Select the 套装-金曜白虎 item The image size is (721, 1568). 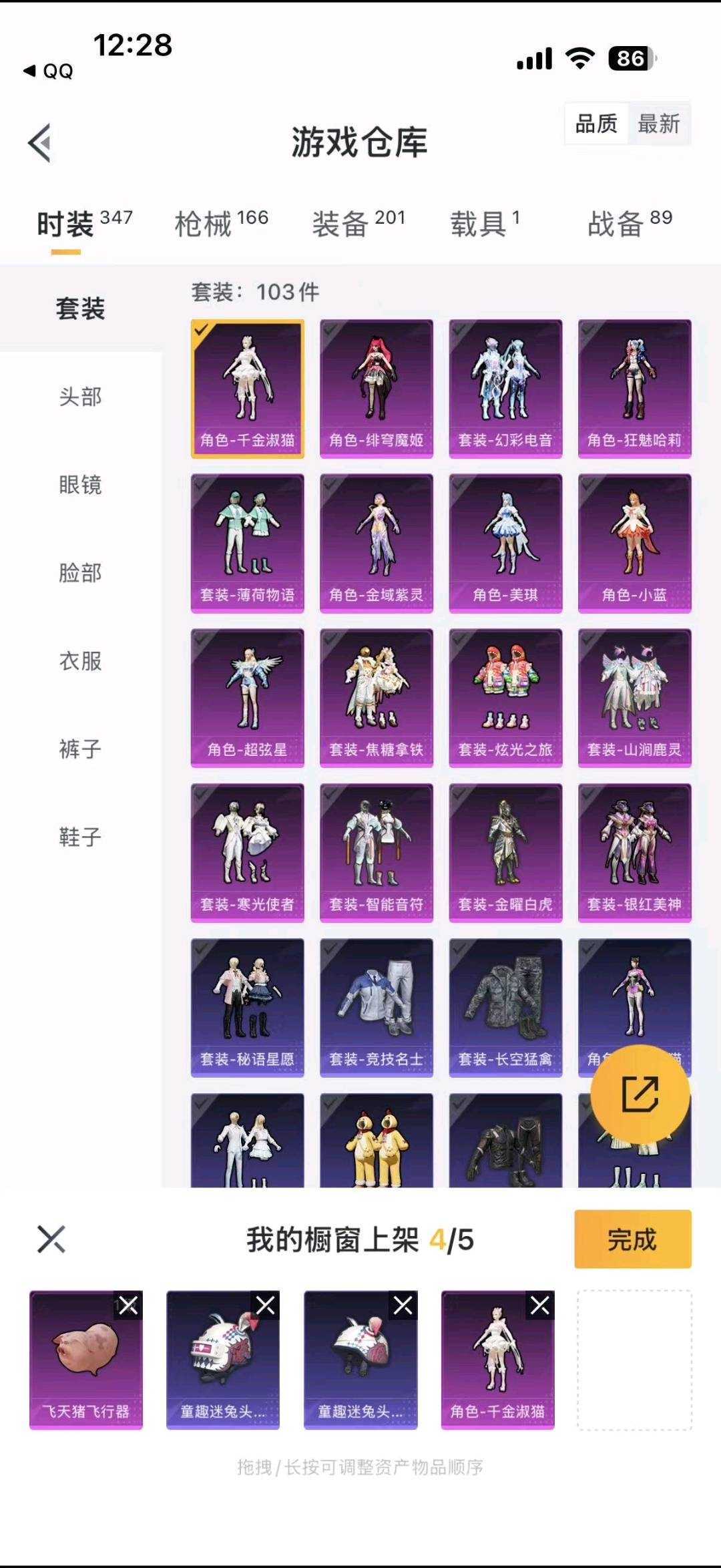pos(505,853)
